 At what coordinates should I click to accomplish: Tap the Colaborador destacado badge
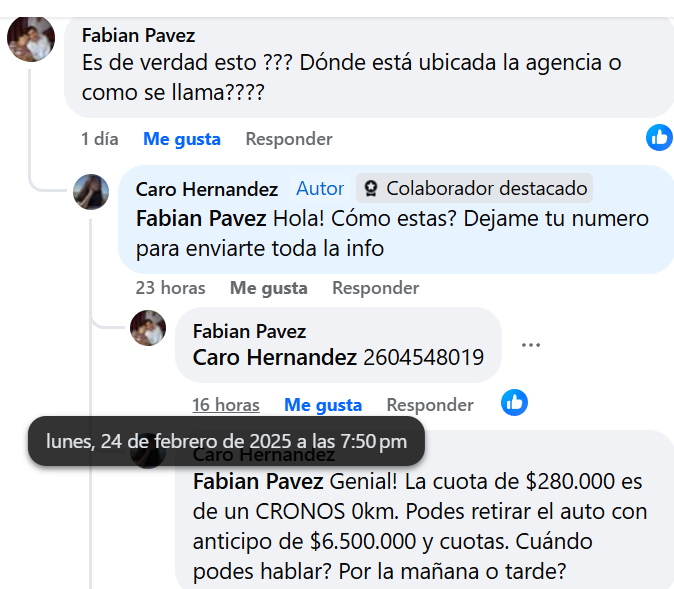tap(474, 188)
